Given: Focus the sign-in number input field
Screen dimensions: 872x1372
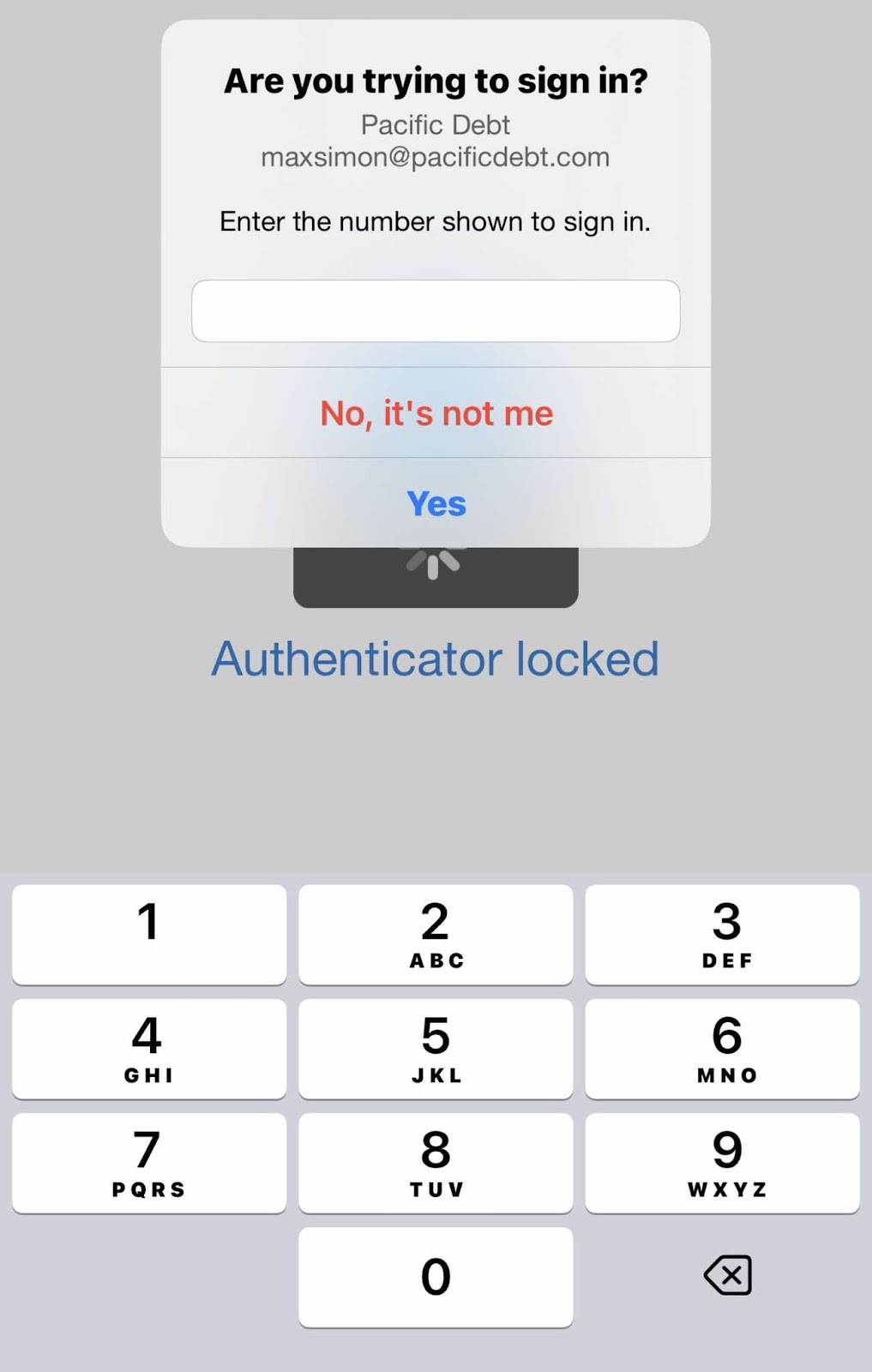Looking at the screenshot, I should point(436,310).
